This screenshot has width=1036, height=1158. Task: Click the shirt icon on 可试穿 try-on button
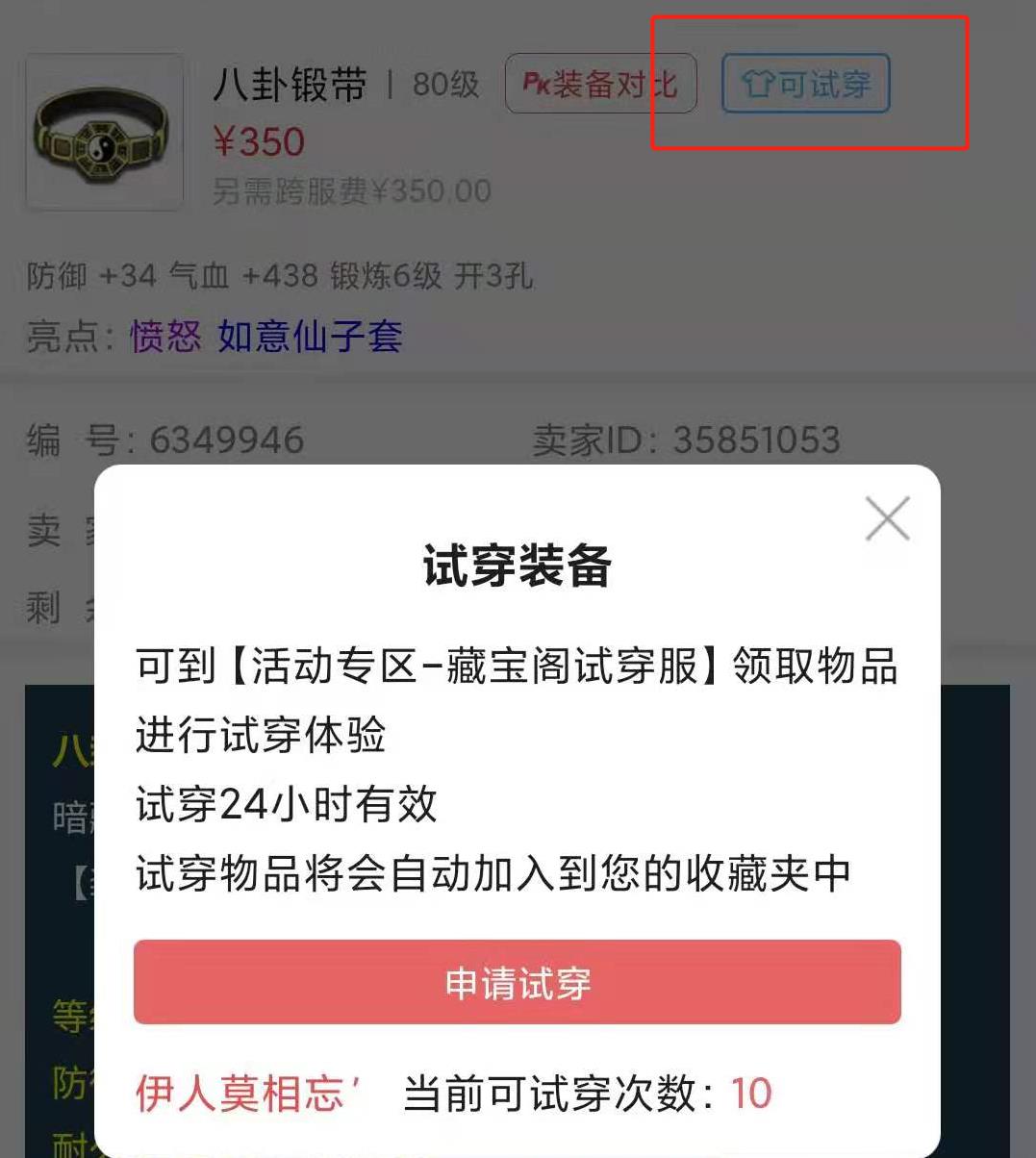pyautogui.click(x=759, y=85)
